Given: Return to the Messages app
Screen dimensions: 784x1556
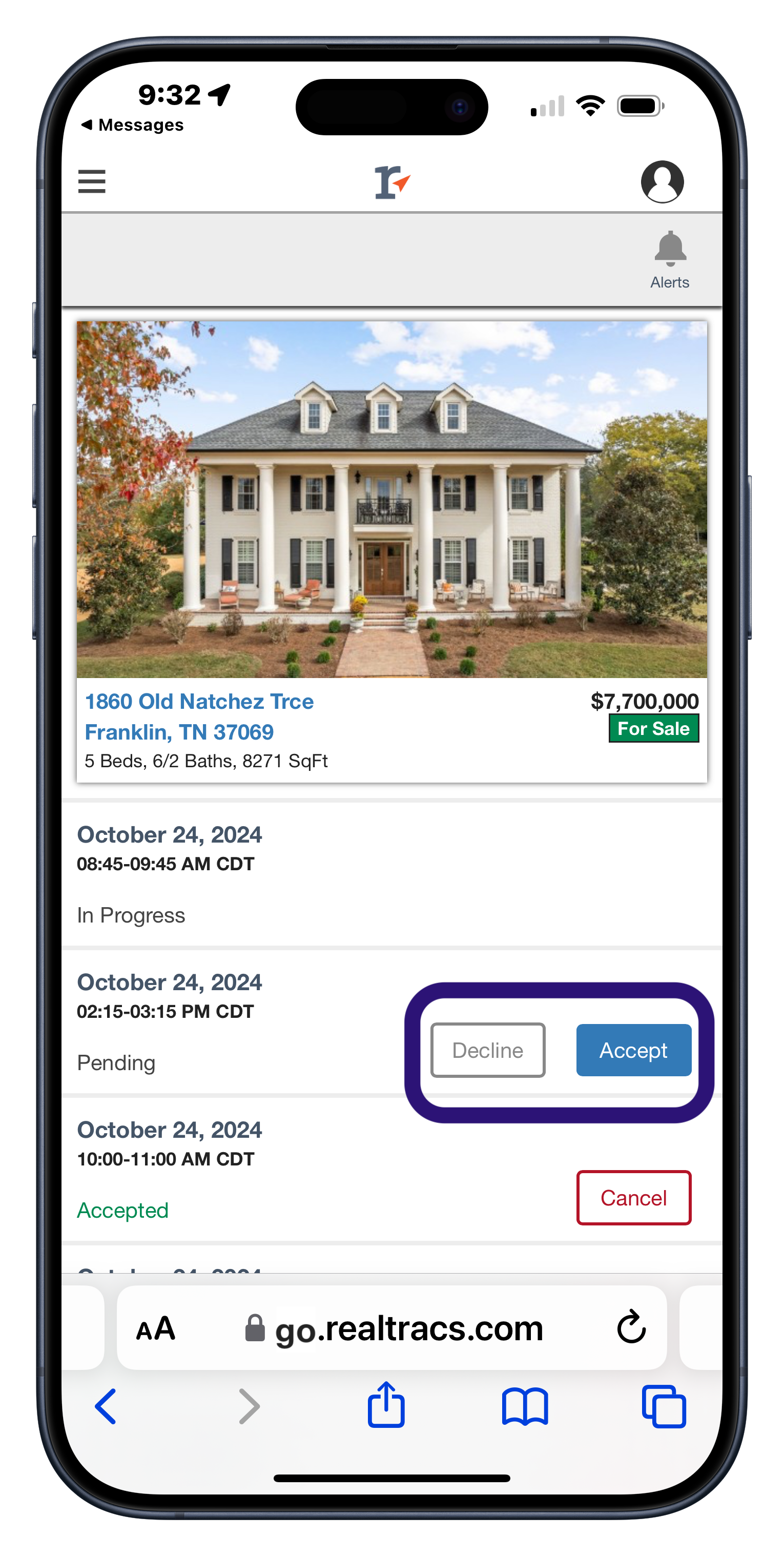Looking at the screenshot, I should (132, 125).
